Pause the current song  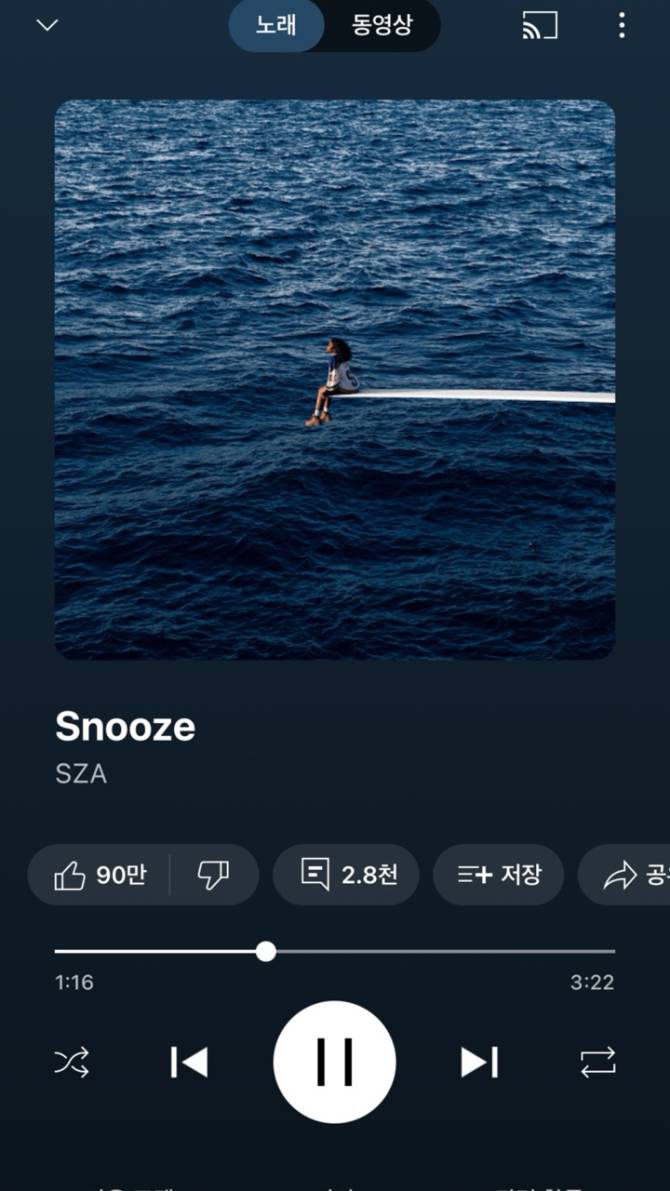coord(334,1061)
